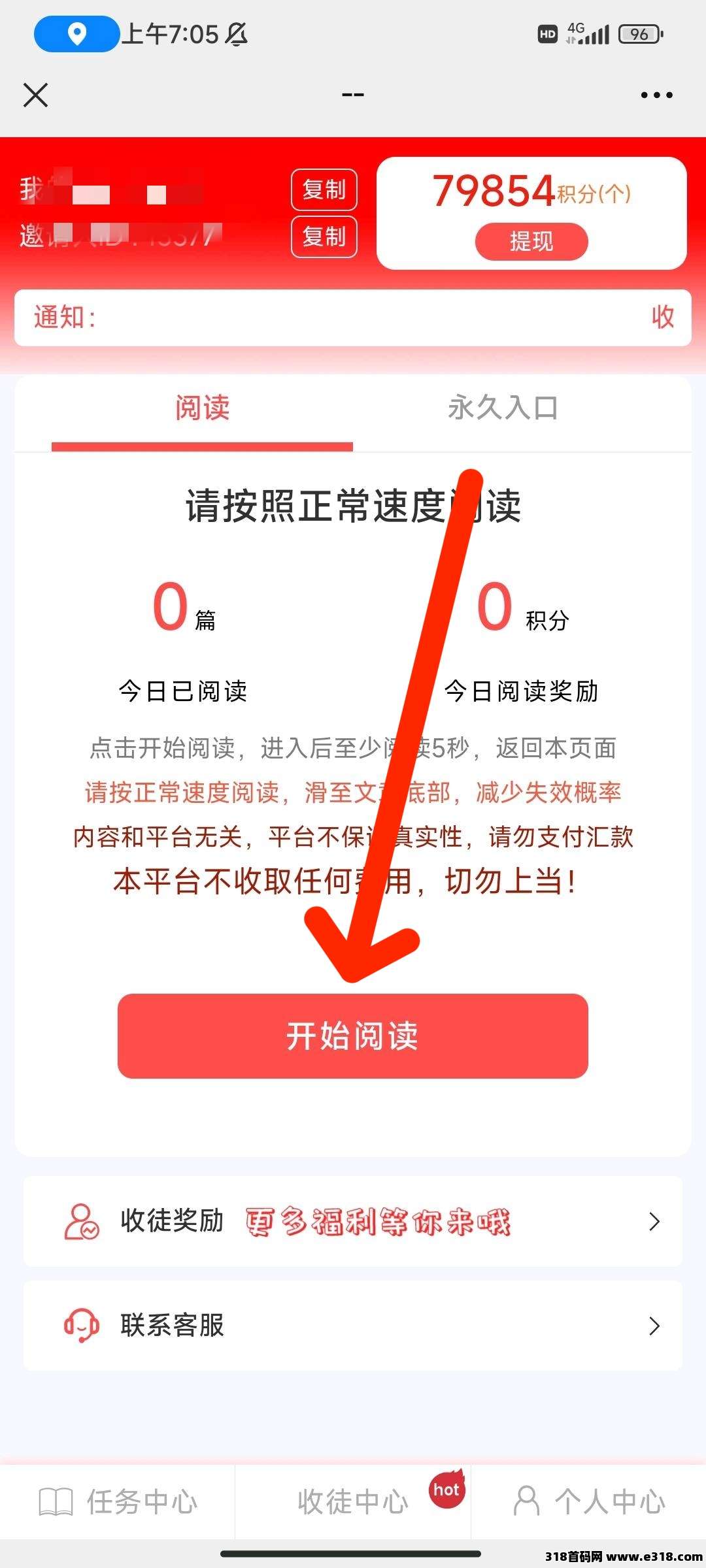Copy the invite ID with its 复制 button
Image resolution: width=706 pixels, height=1568 pixels.
(x=324, y=237)
